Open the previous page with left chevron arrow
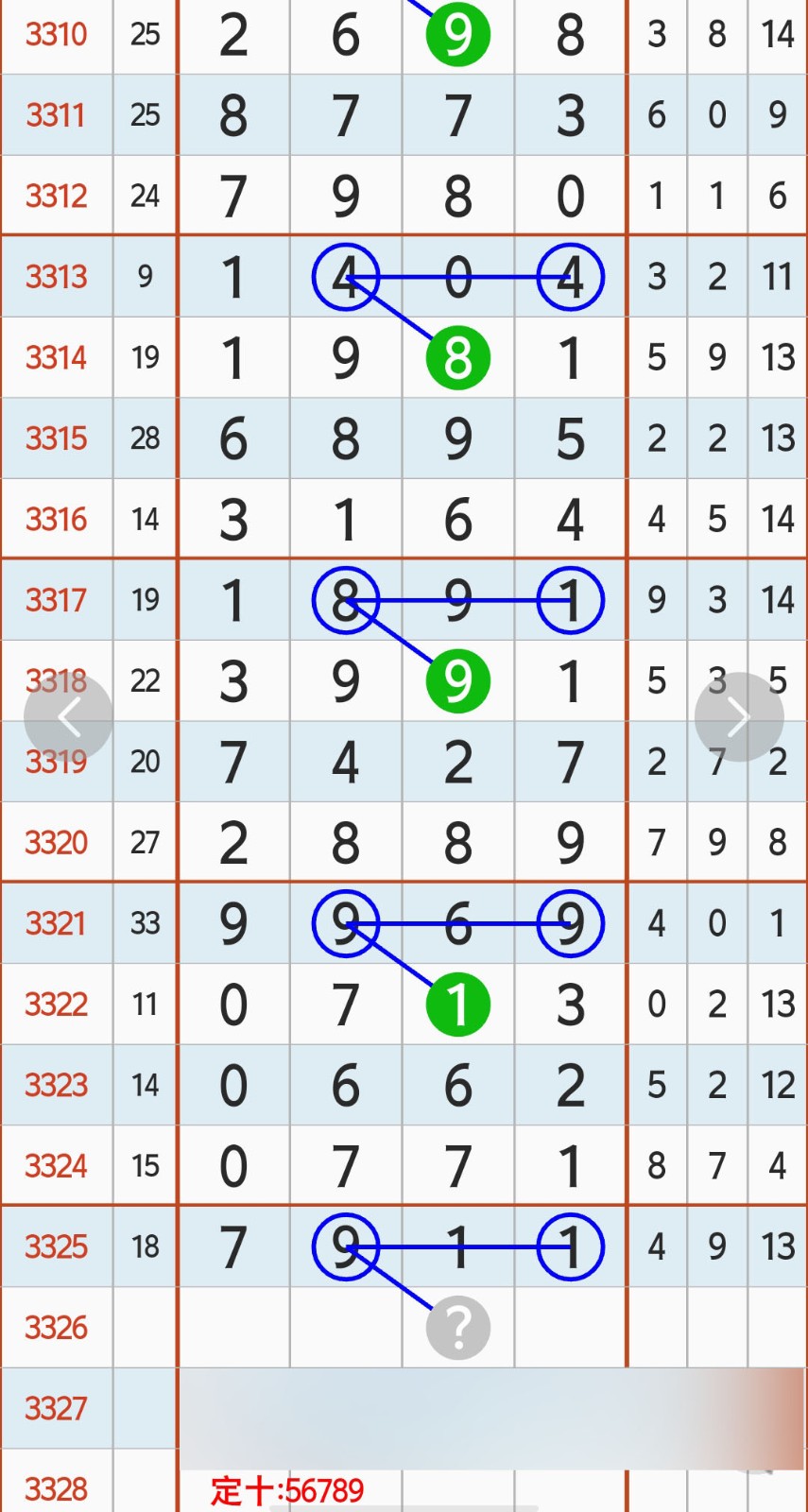This screenshot has height=1512, width=808. pyautogui.click(x=70, y=716)
